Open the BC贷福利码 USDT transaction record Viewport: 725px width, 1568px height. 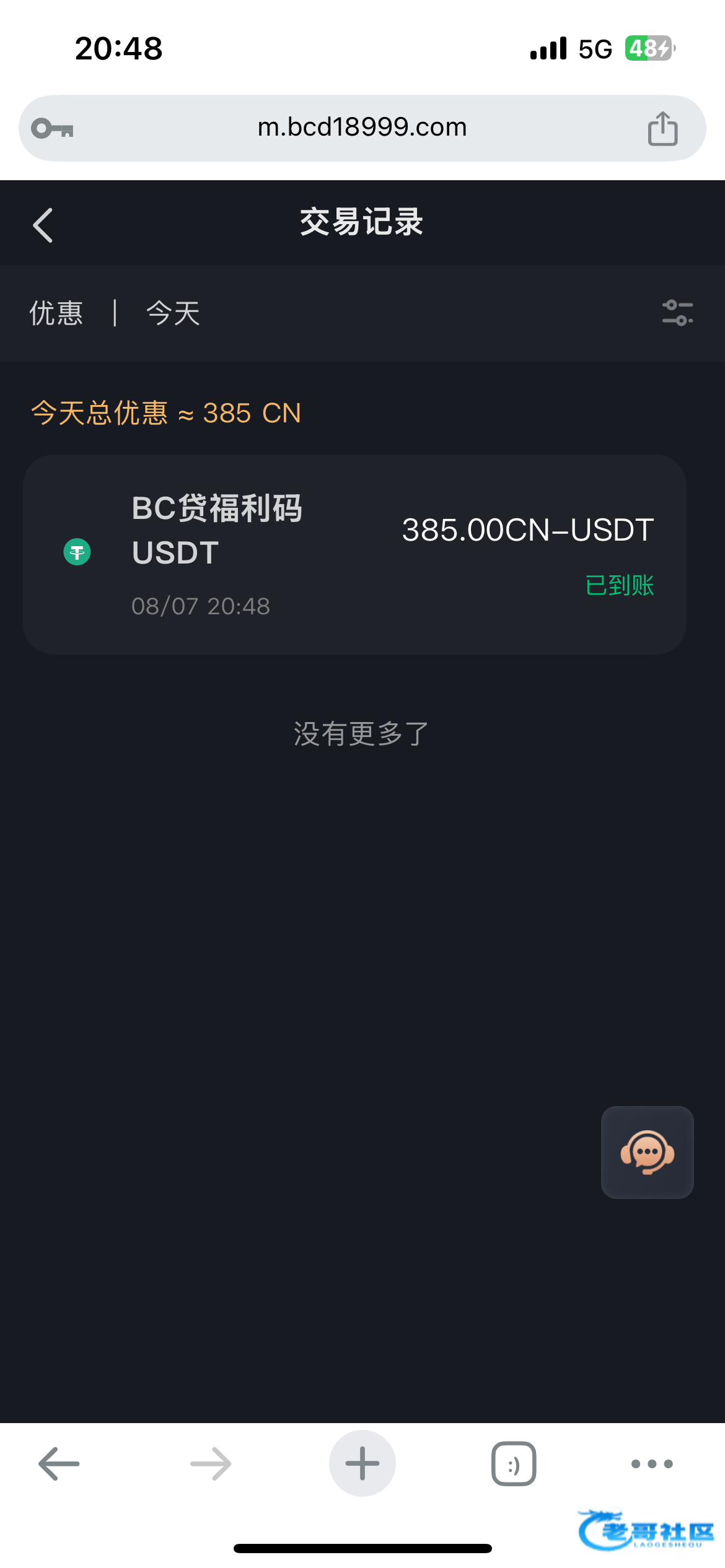point(354,554)
